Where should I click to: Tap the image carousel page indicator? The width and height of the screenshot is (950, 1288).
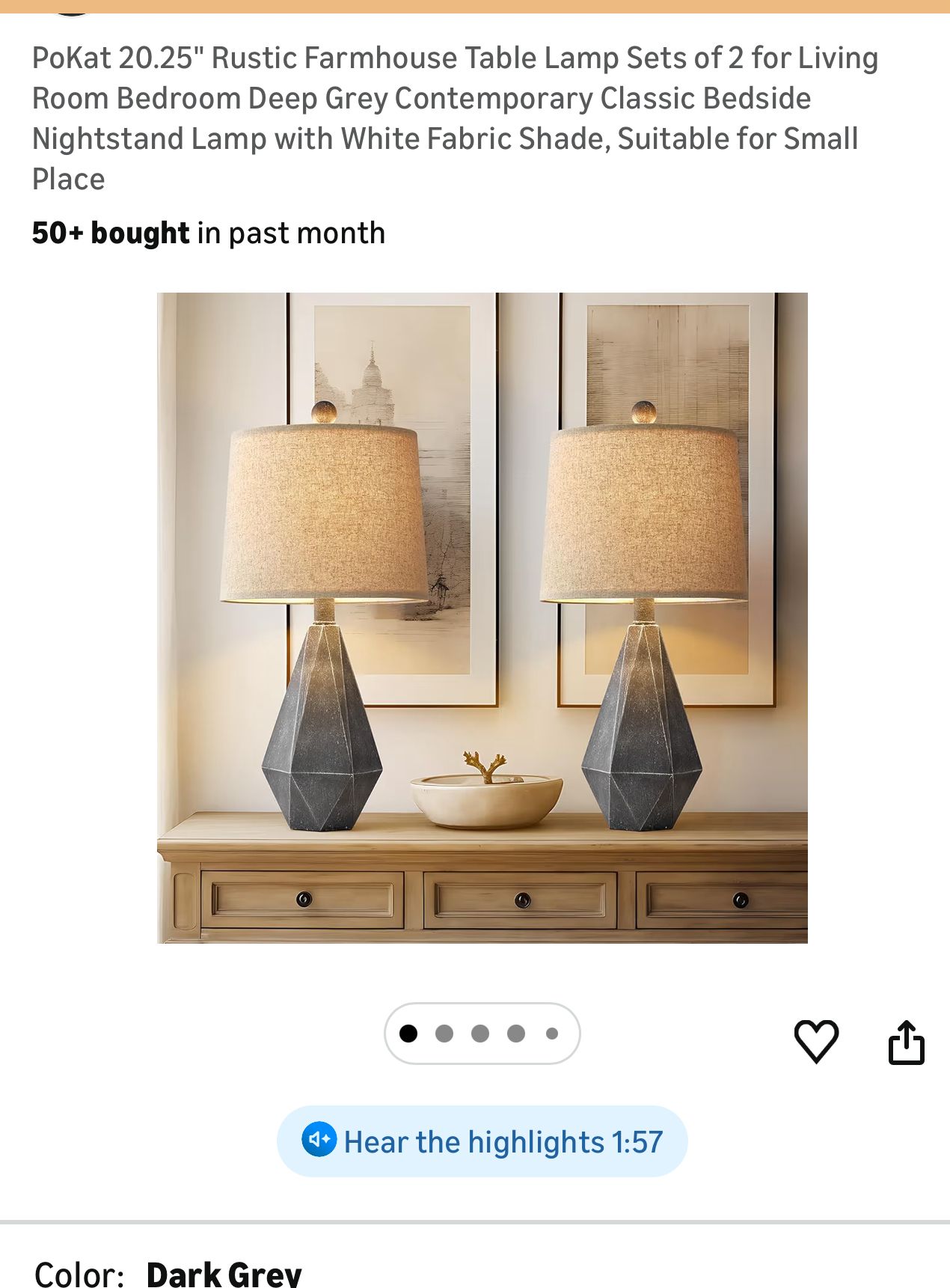coord(482,1034)
